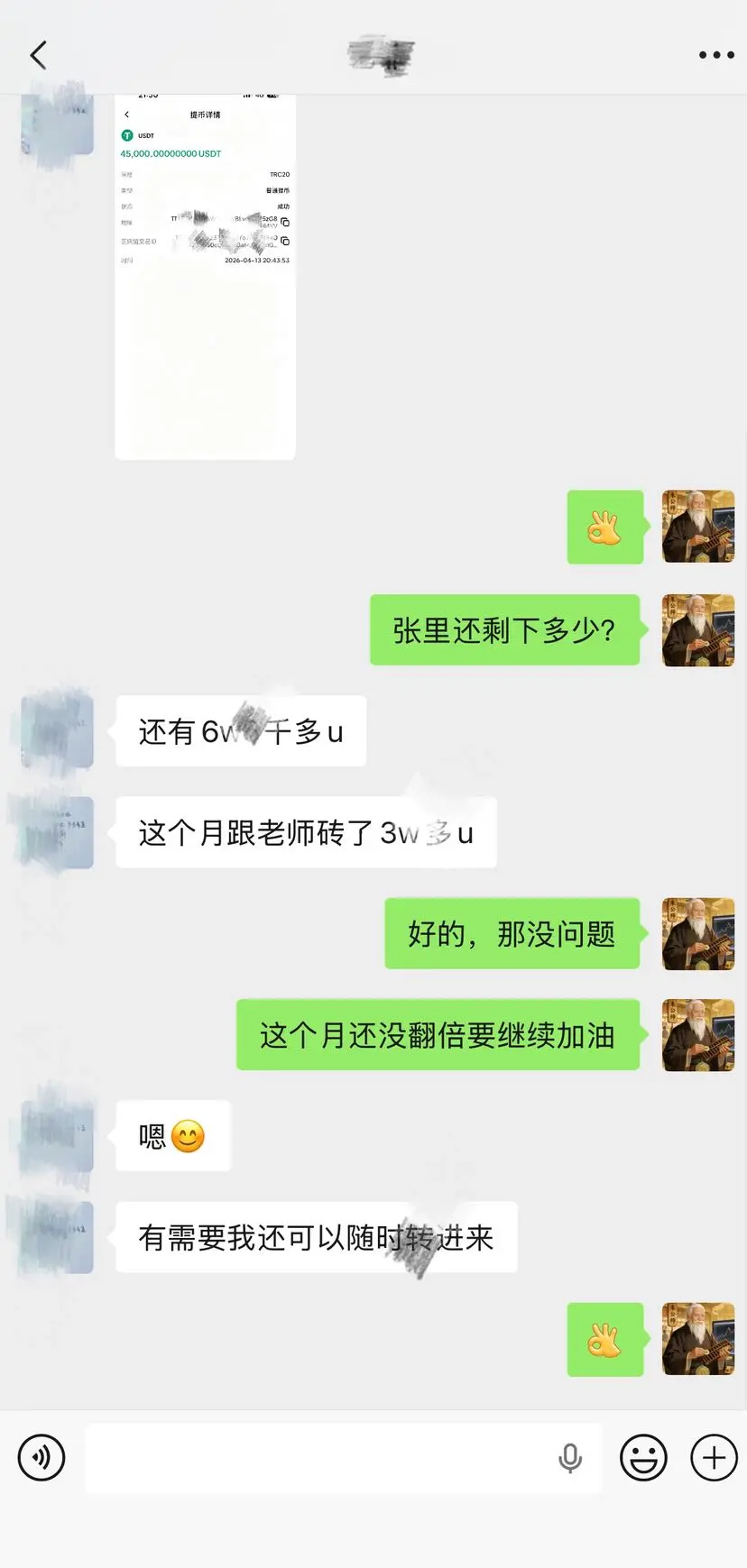Tap the '有需要我还可以随时转进来' bubble

tap(316, 1238)
